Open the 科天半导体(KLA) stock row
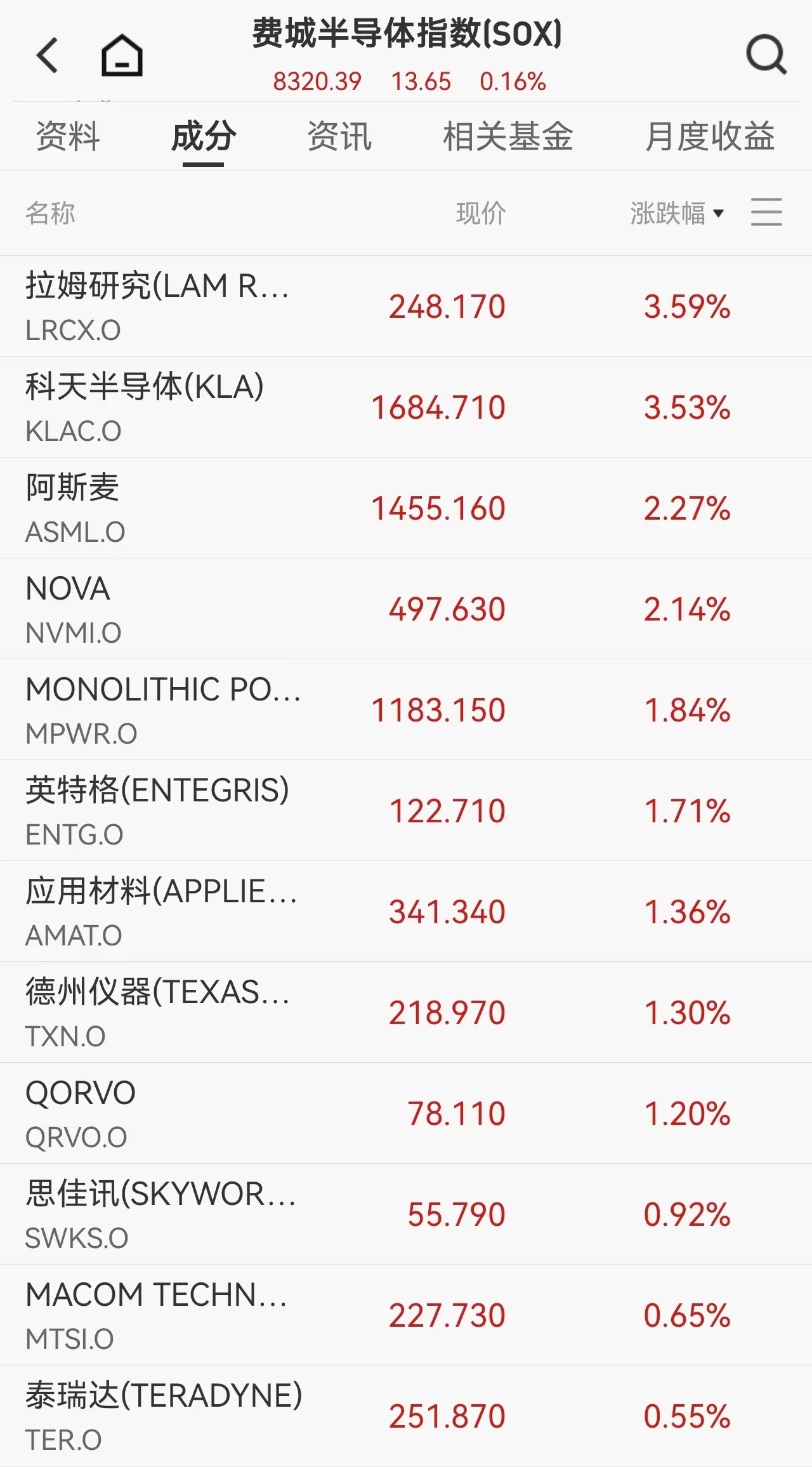Screen dimensions: 812x1467 [x=406, y=407]
